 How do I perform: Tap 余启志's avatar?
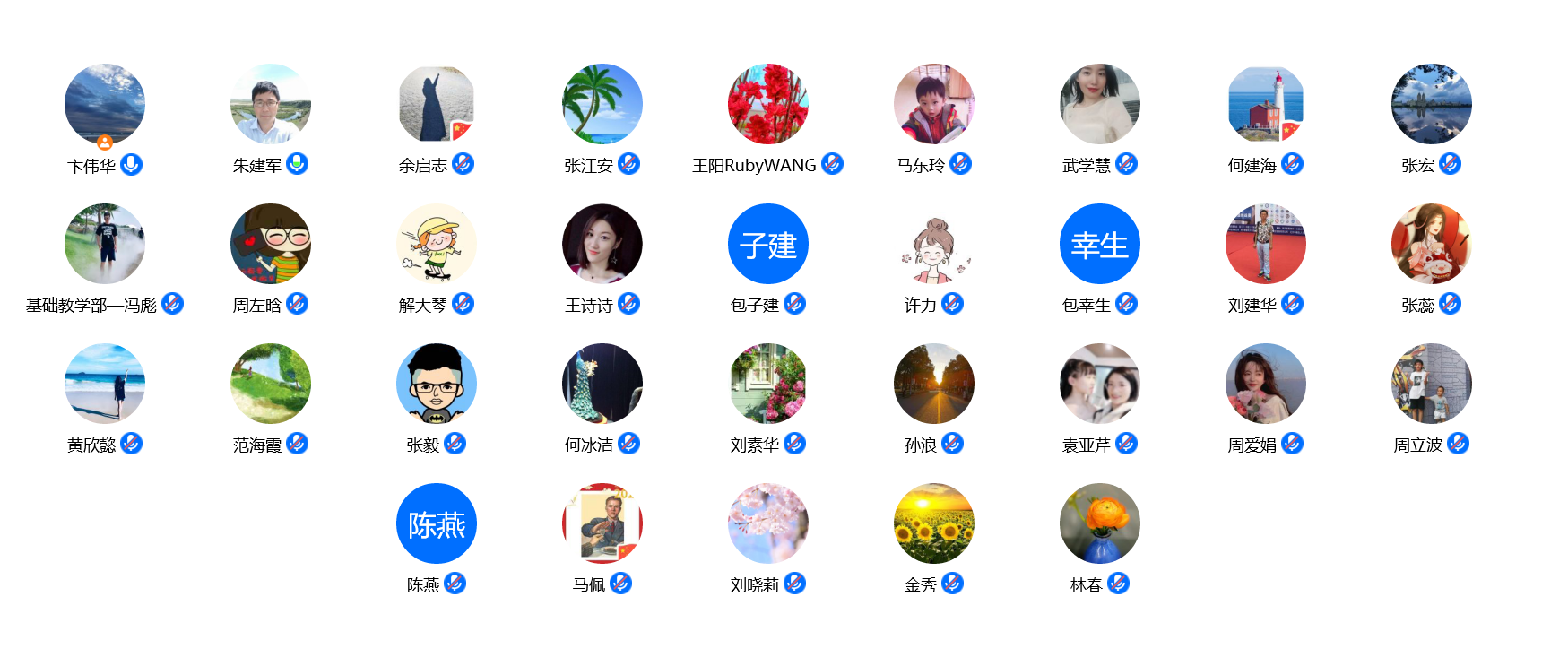point(437,104)
